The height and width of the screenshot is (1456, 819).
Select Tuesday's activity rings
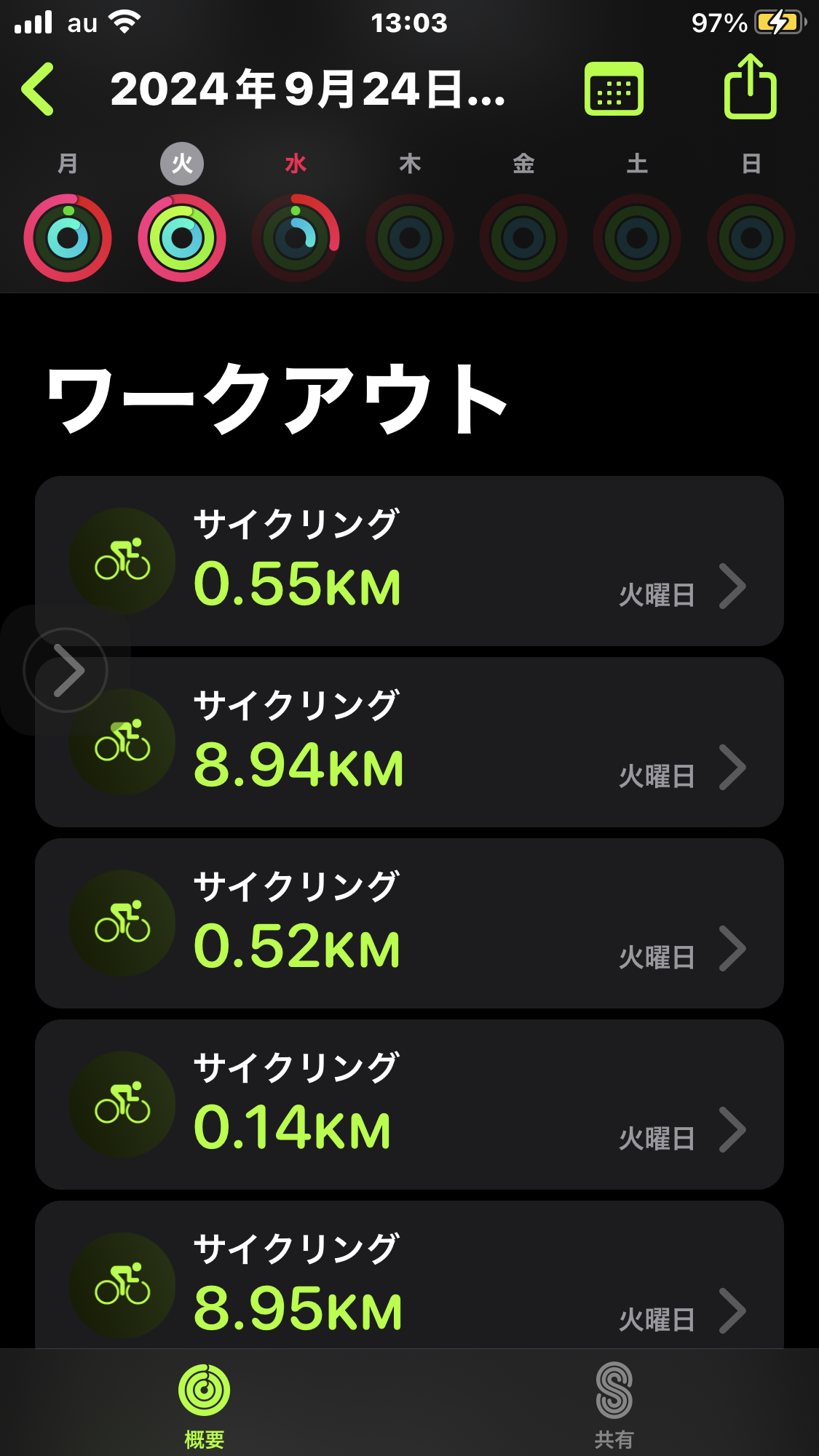(x=182, y=238)
